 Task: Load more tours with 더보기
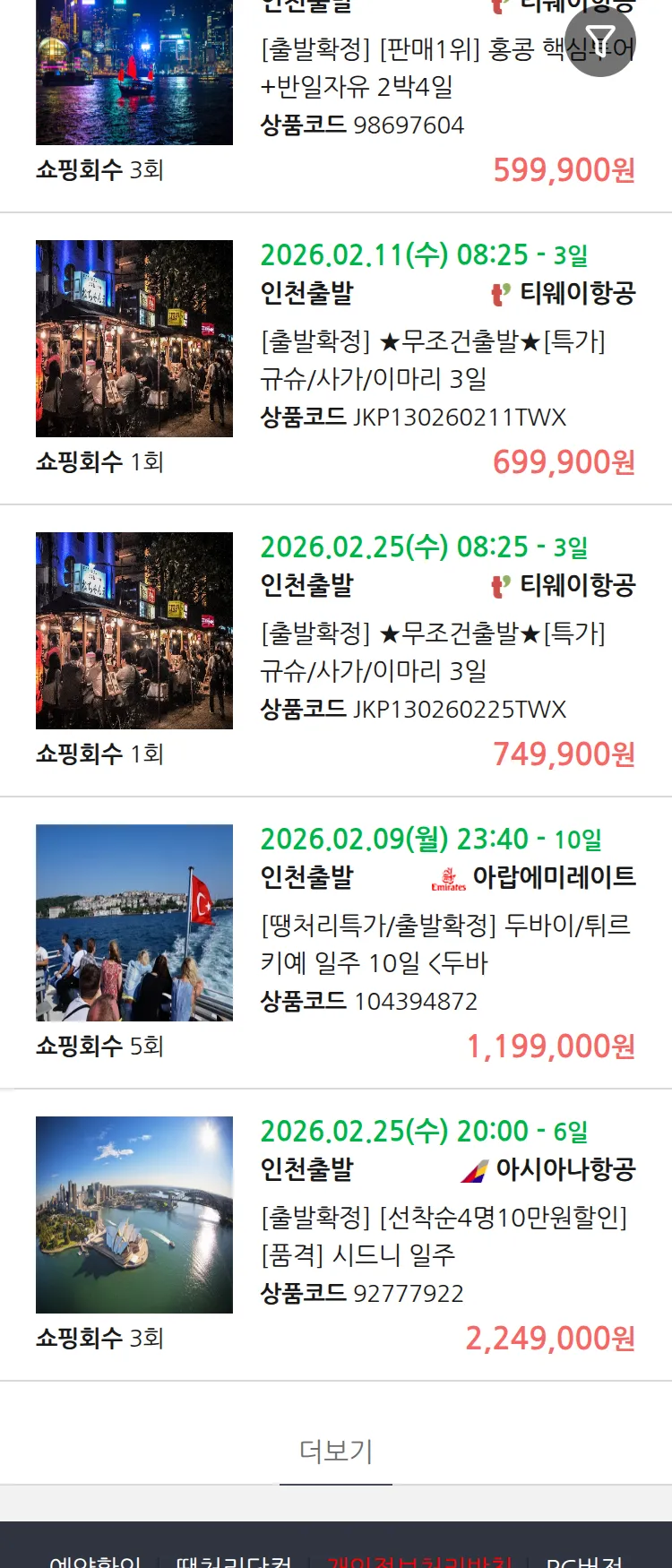click(336, 1451)
